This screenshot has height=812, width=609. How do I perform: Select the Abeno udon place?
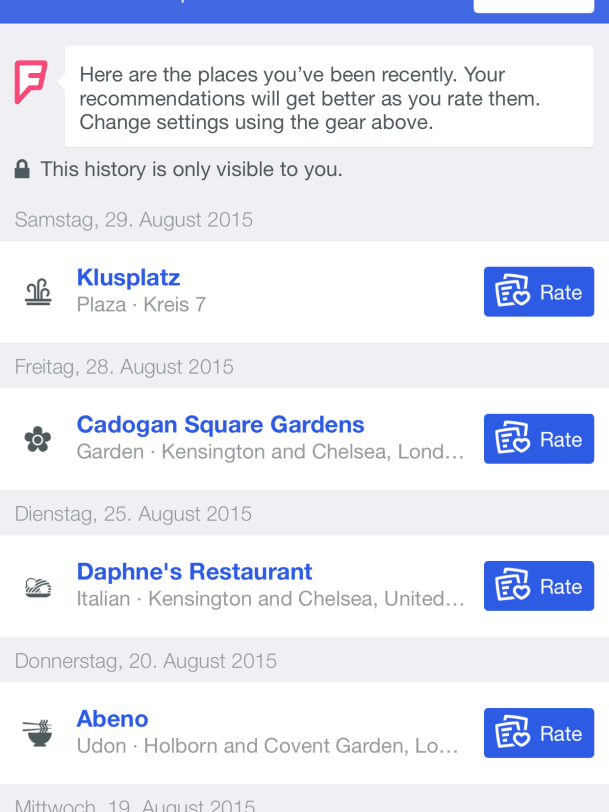pyautogui.click(x=112, y=719)
